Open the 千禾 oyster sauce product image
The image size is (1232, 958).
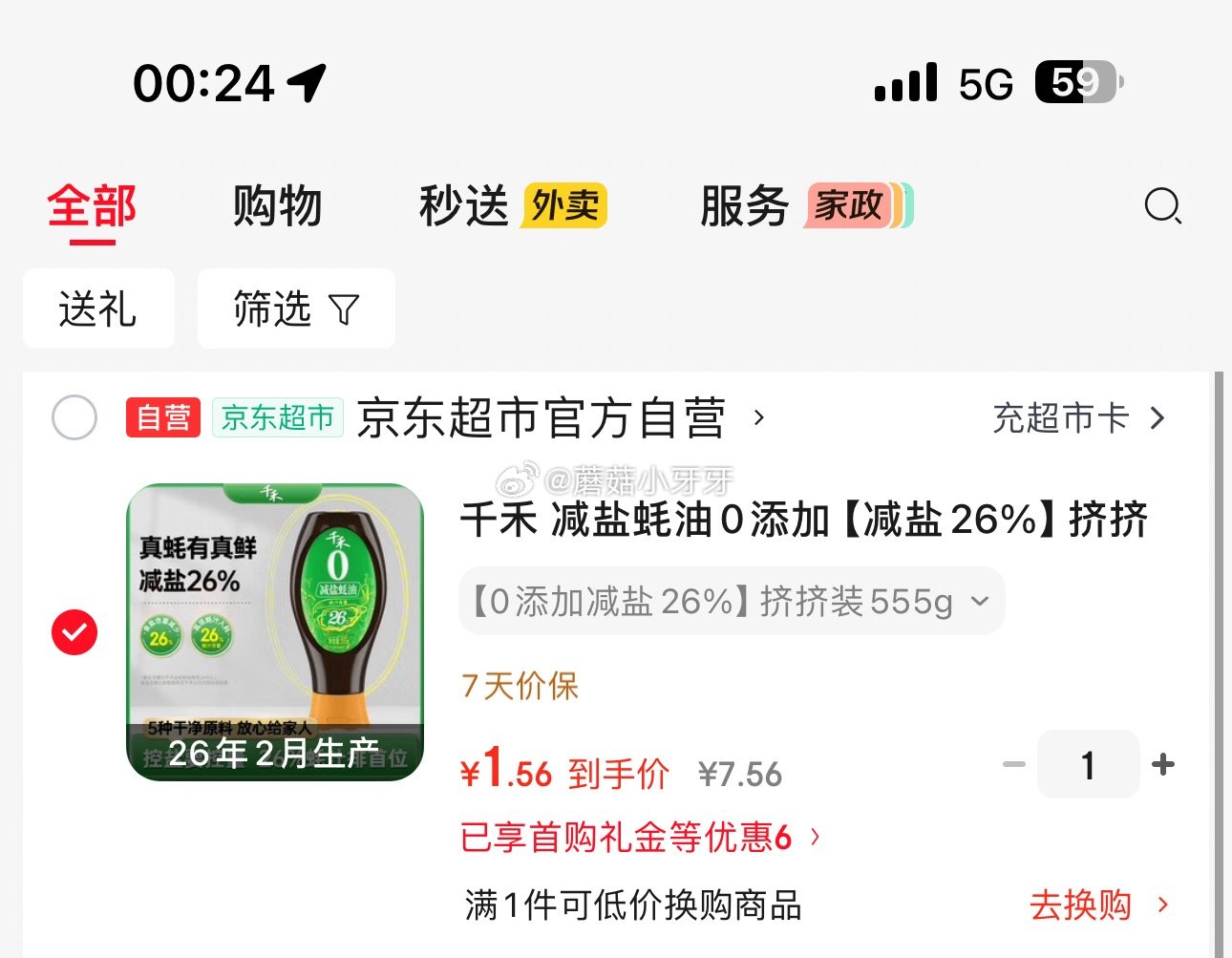[275, 631]
